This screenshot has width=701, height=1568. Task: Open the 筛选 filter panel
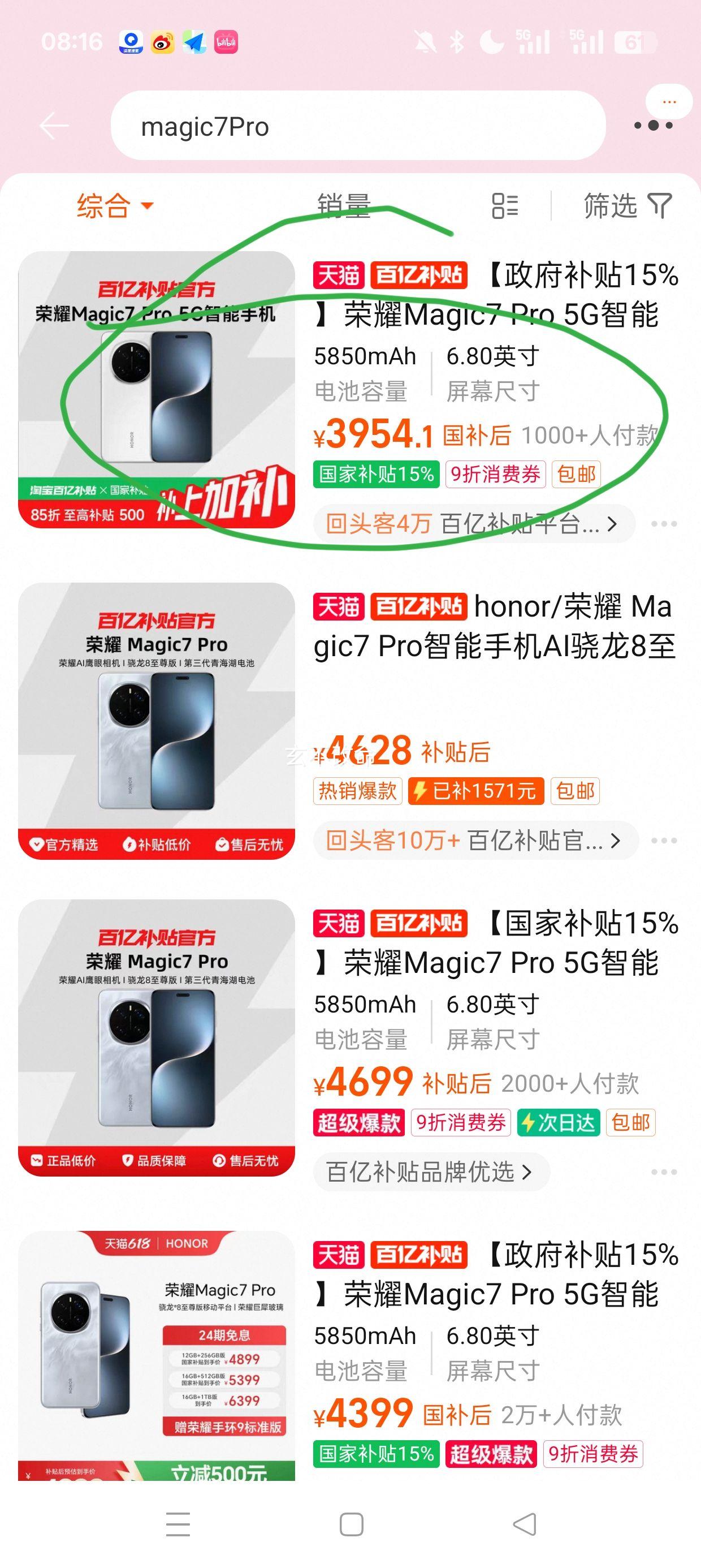click(627, 206)
